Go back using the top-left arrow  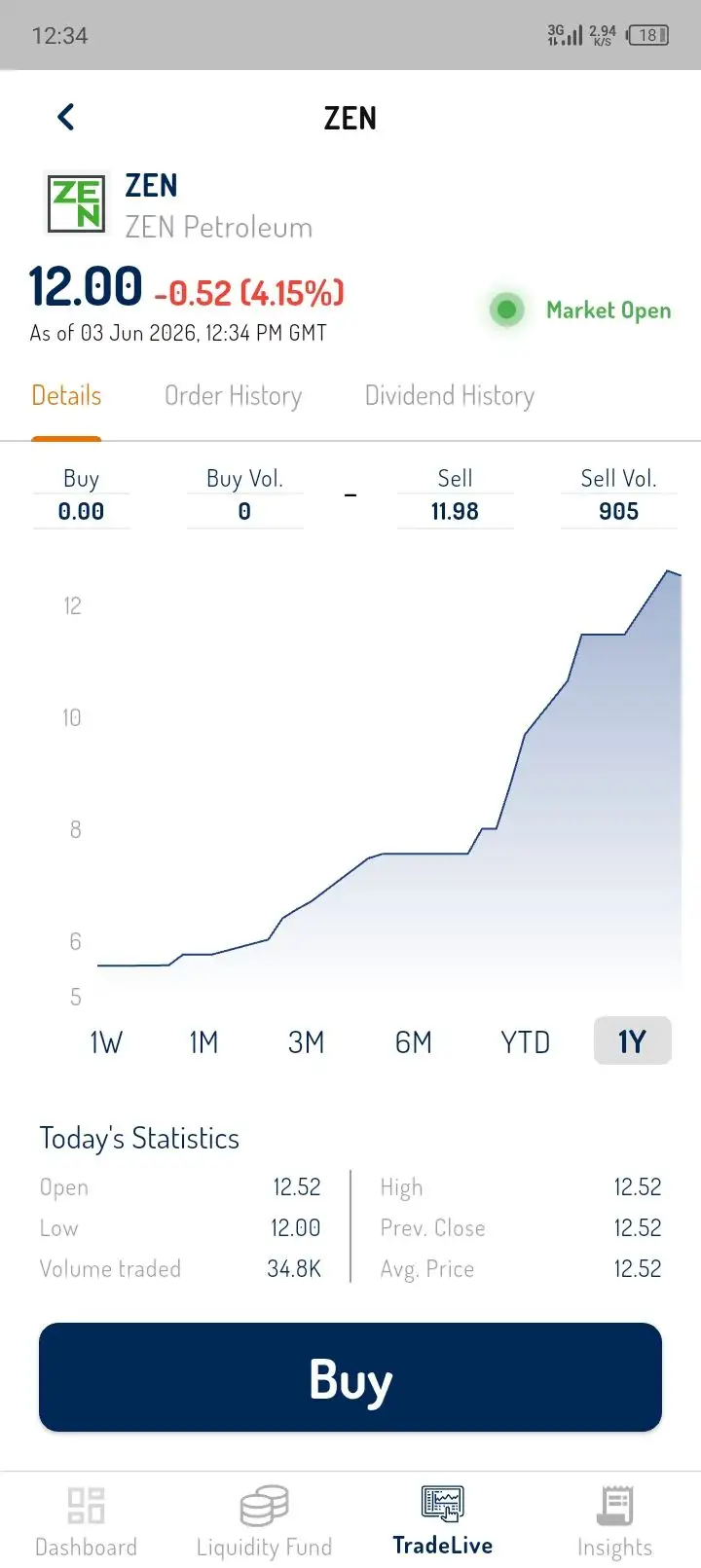65,118
